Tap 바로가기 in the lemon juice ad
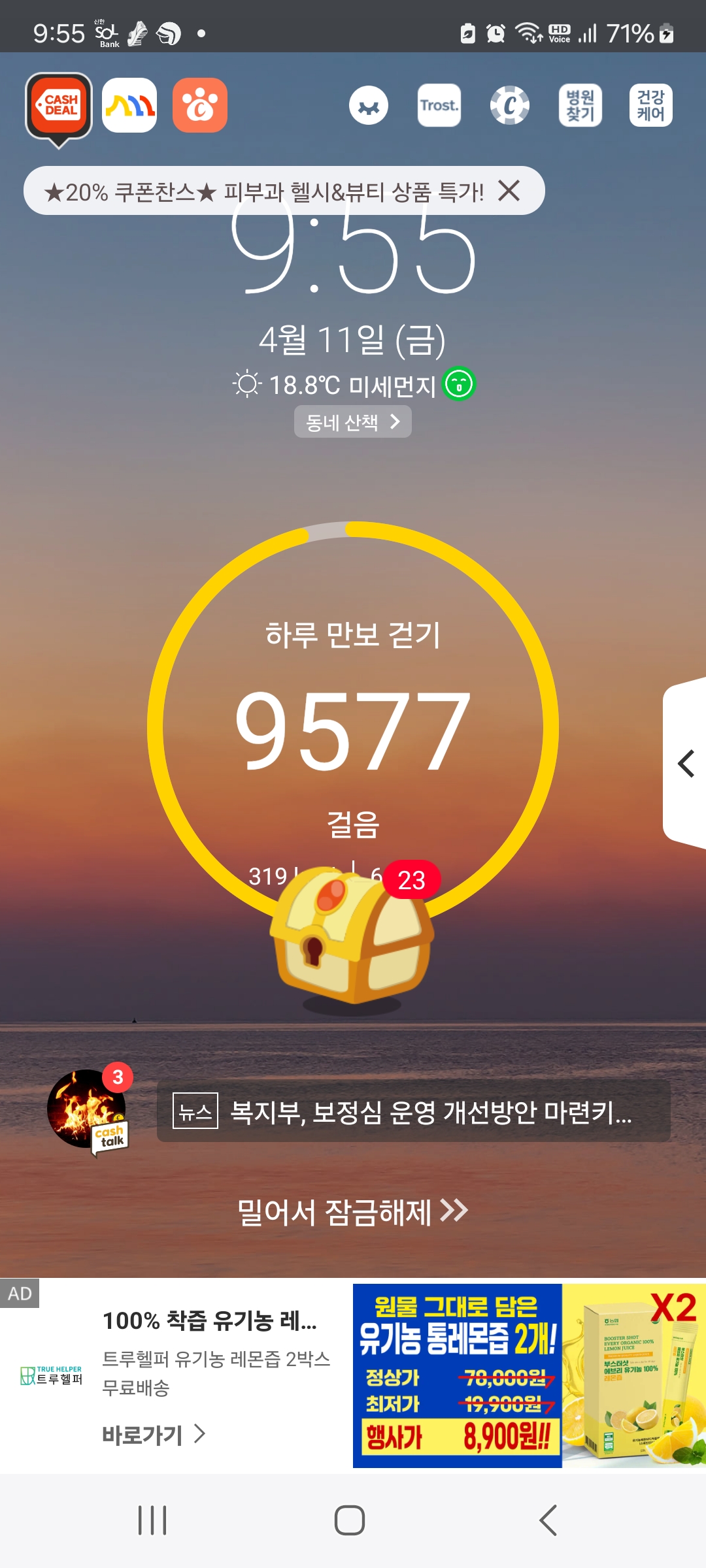This screenshot has width=706, height=1568. [x=154, y=1434]
